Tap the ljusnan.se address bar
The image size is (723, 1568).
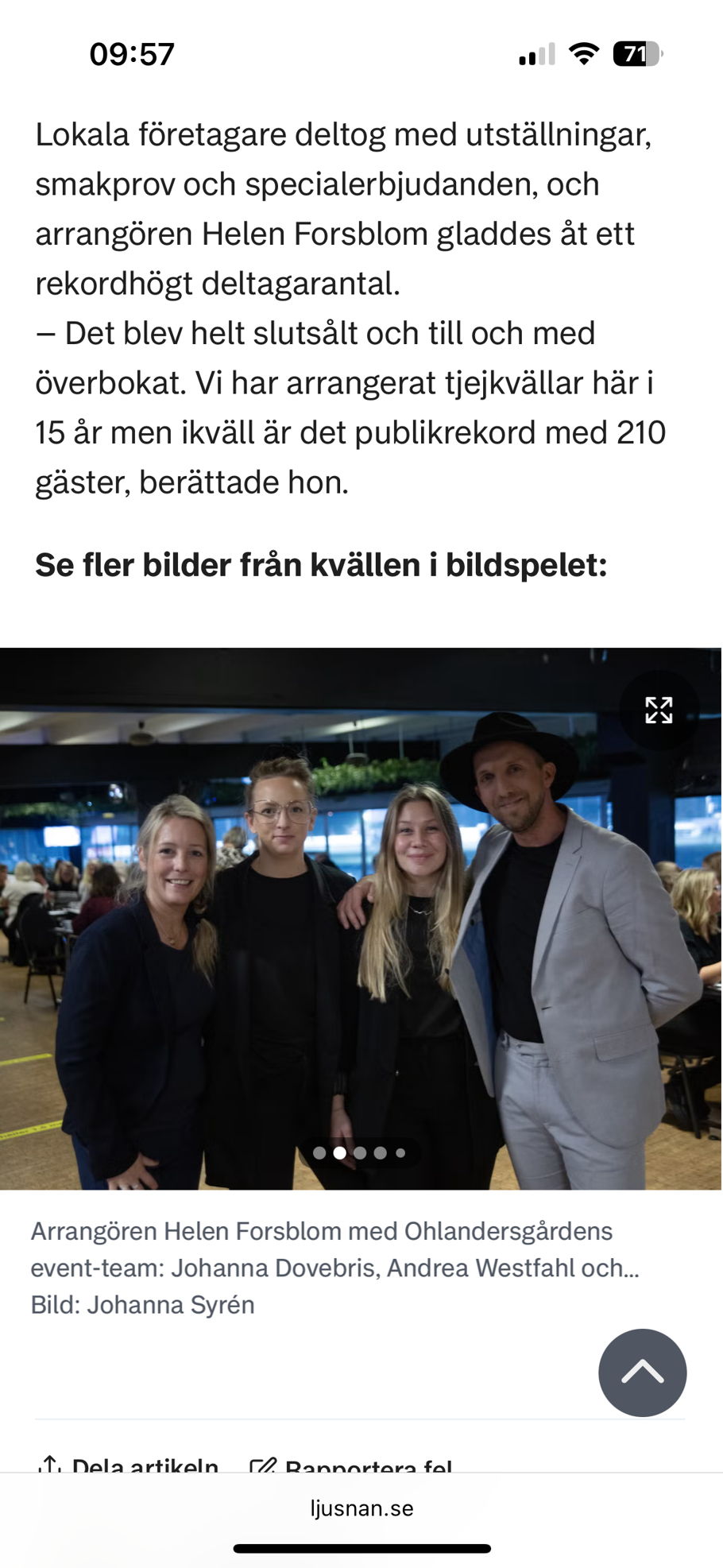pyautogui.click(x=361, y=1508)
